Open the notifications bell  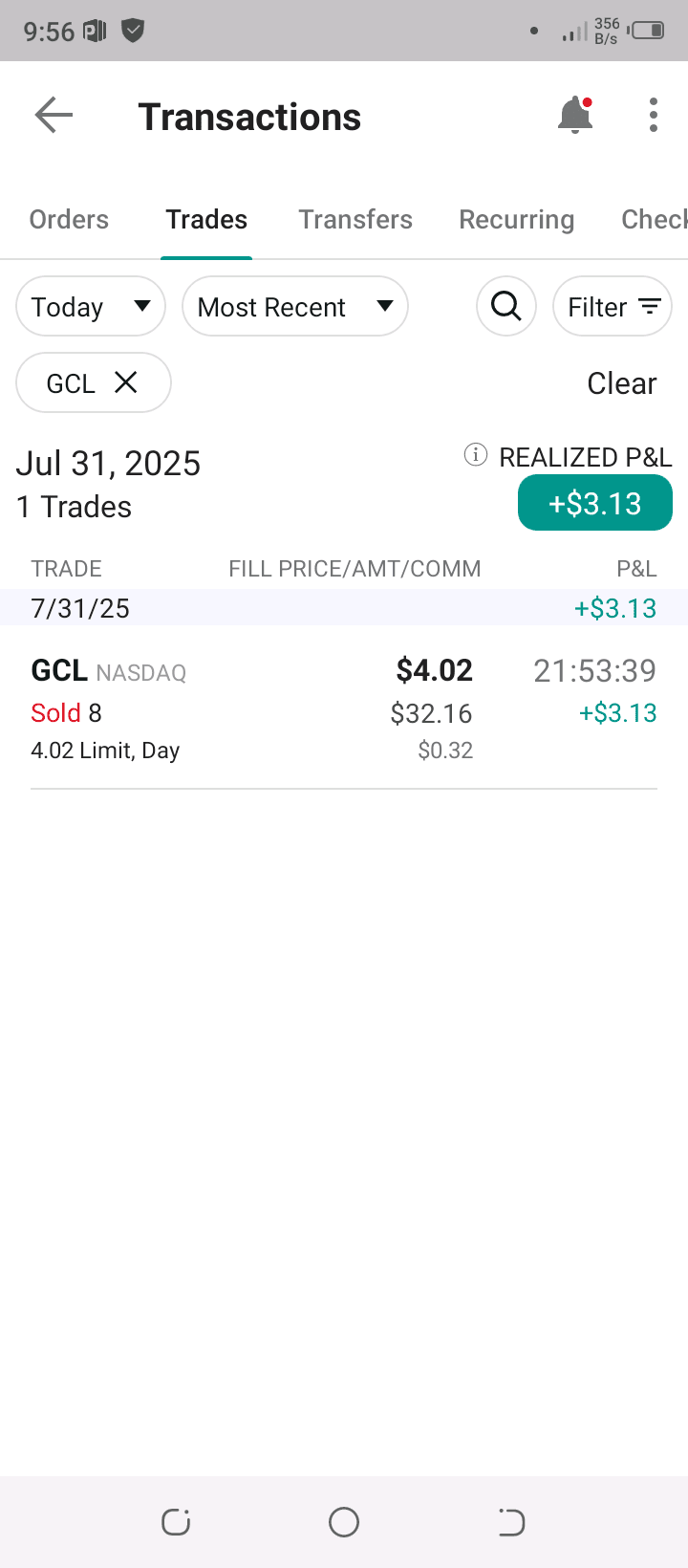[x=575, y=116]
